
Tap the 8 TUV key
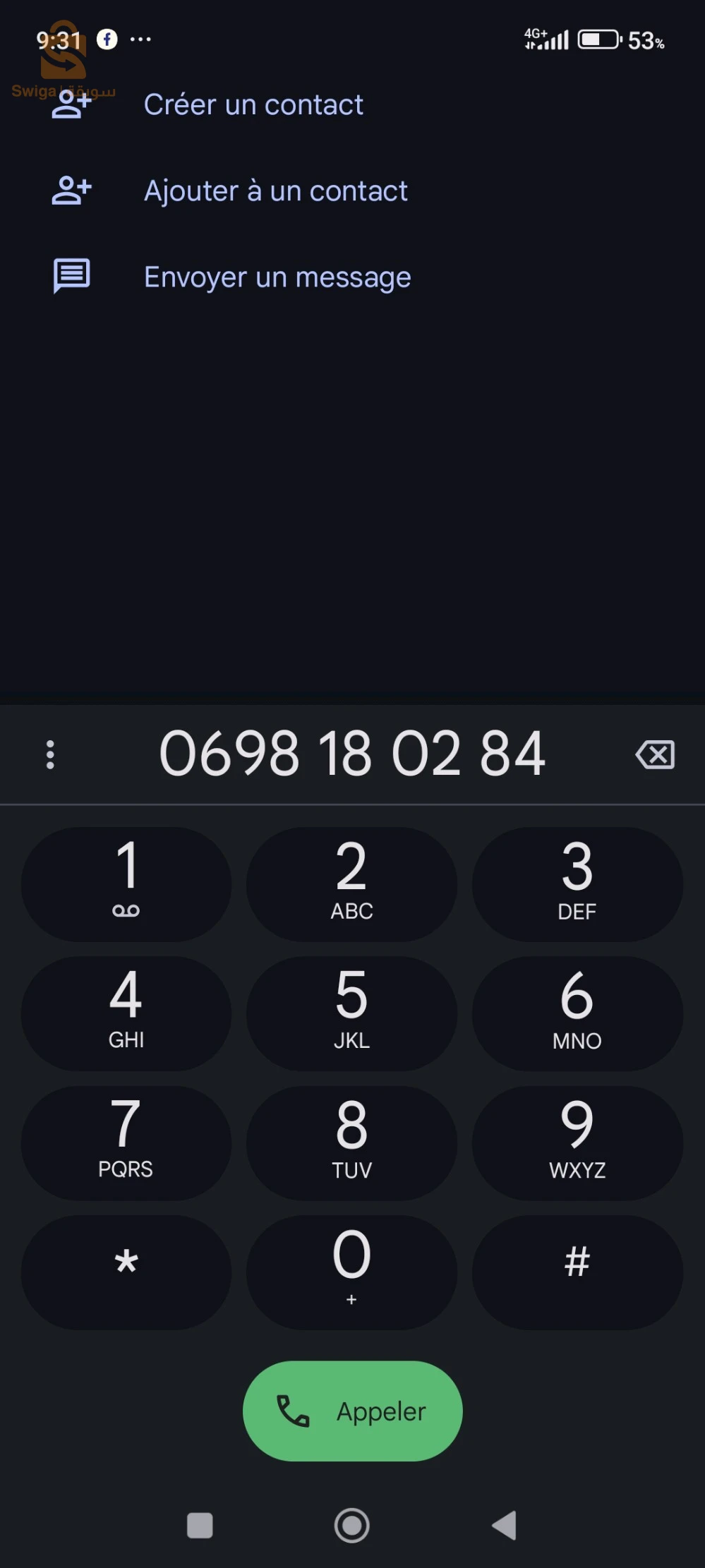[351, 1142]
